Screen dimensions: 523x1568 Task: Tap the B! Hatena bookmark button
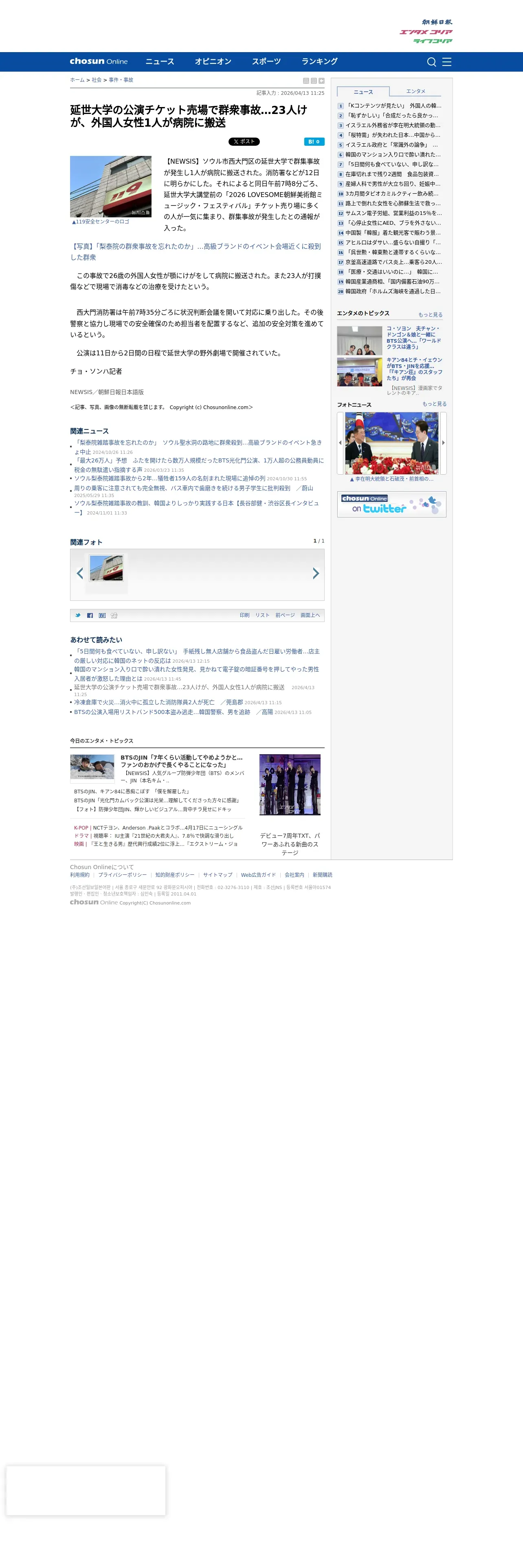point(314,142)
